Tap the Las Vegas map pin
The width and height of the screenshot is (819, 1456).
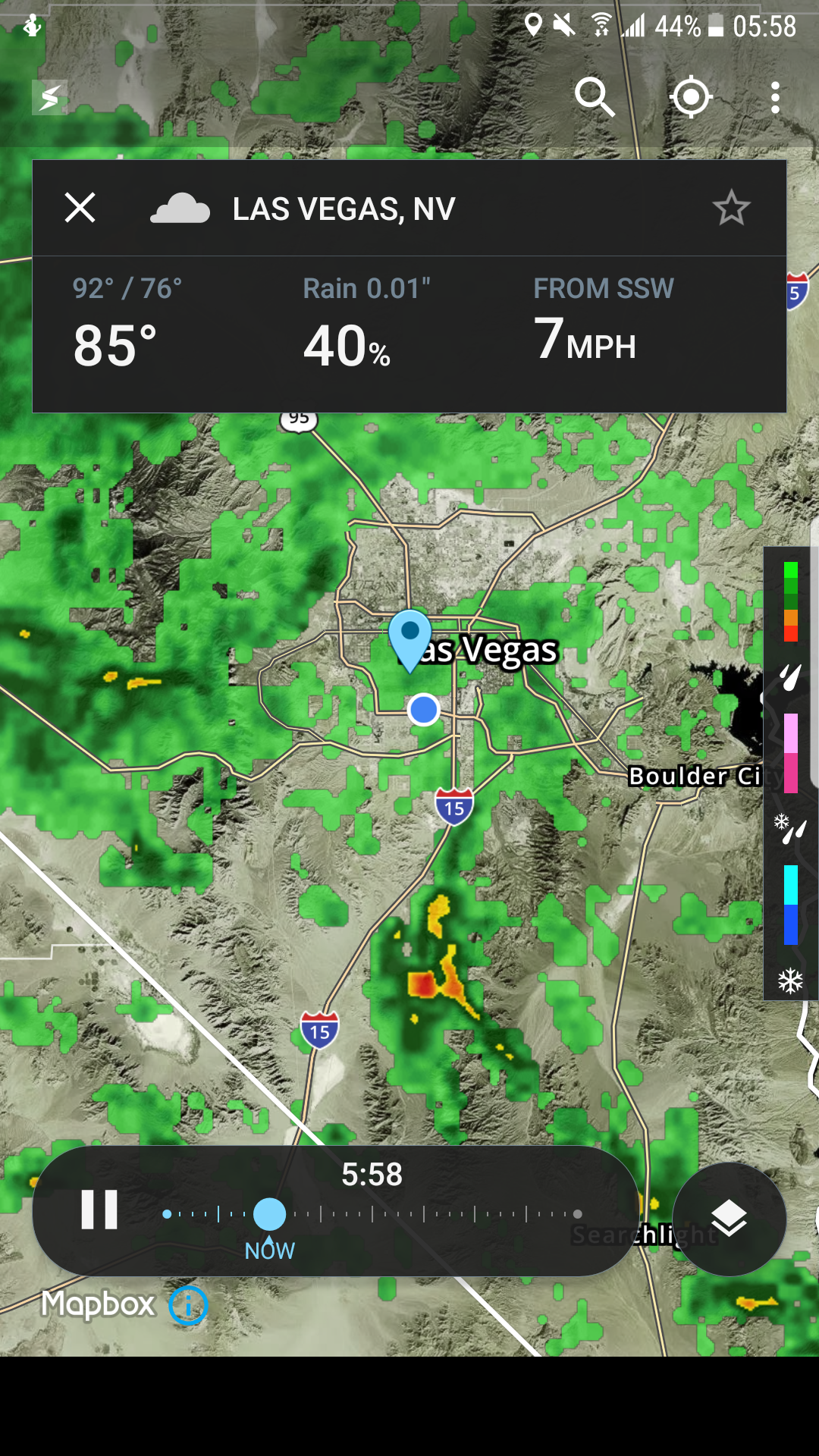click(x=410, y=641)
